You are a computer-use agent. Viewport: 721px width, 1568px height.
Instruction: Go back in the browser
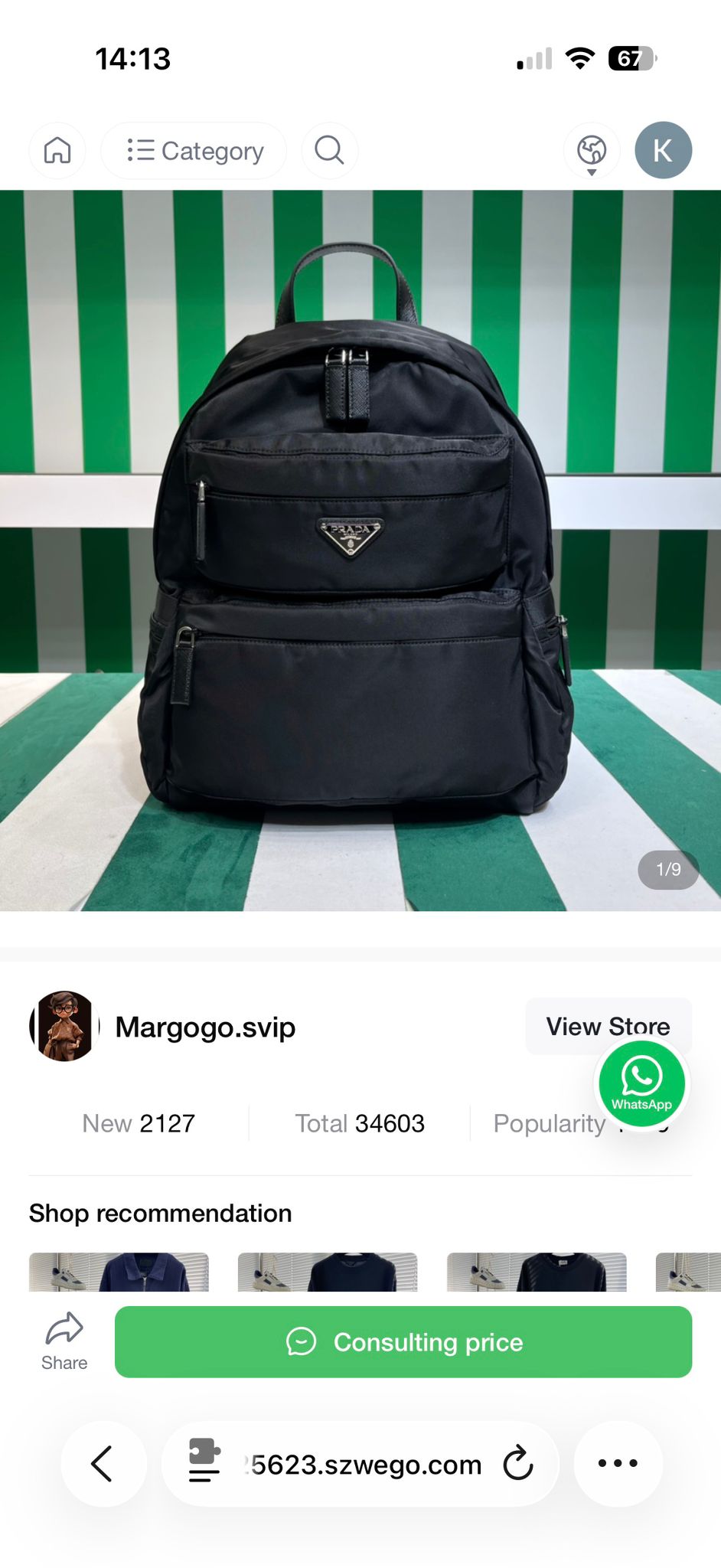(103, 1464)
